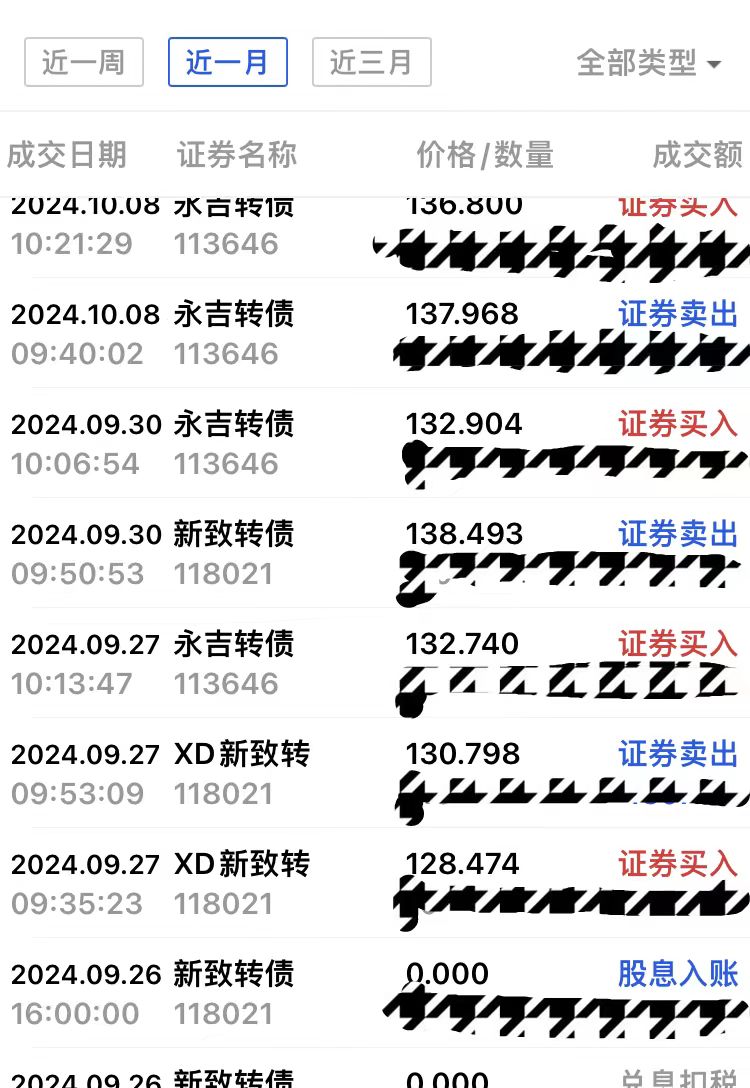Switch to the 近三月 range
Screen dimensions: 750x1088
[x=371, y=62]
